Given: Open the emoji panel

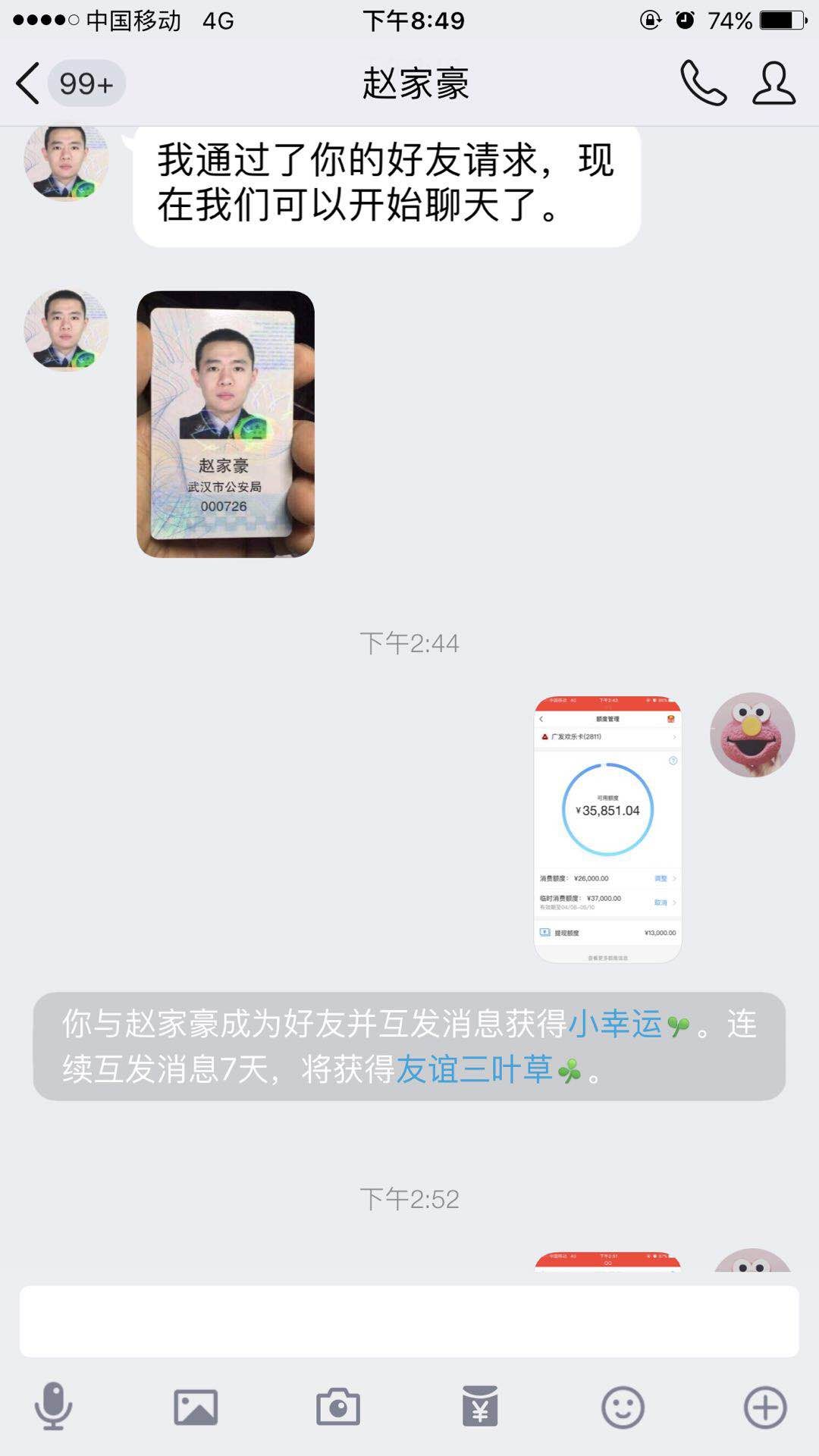Looking at the screenshot, I should click(x=623, y=1407).
